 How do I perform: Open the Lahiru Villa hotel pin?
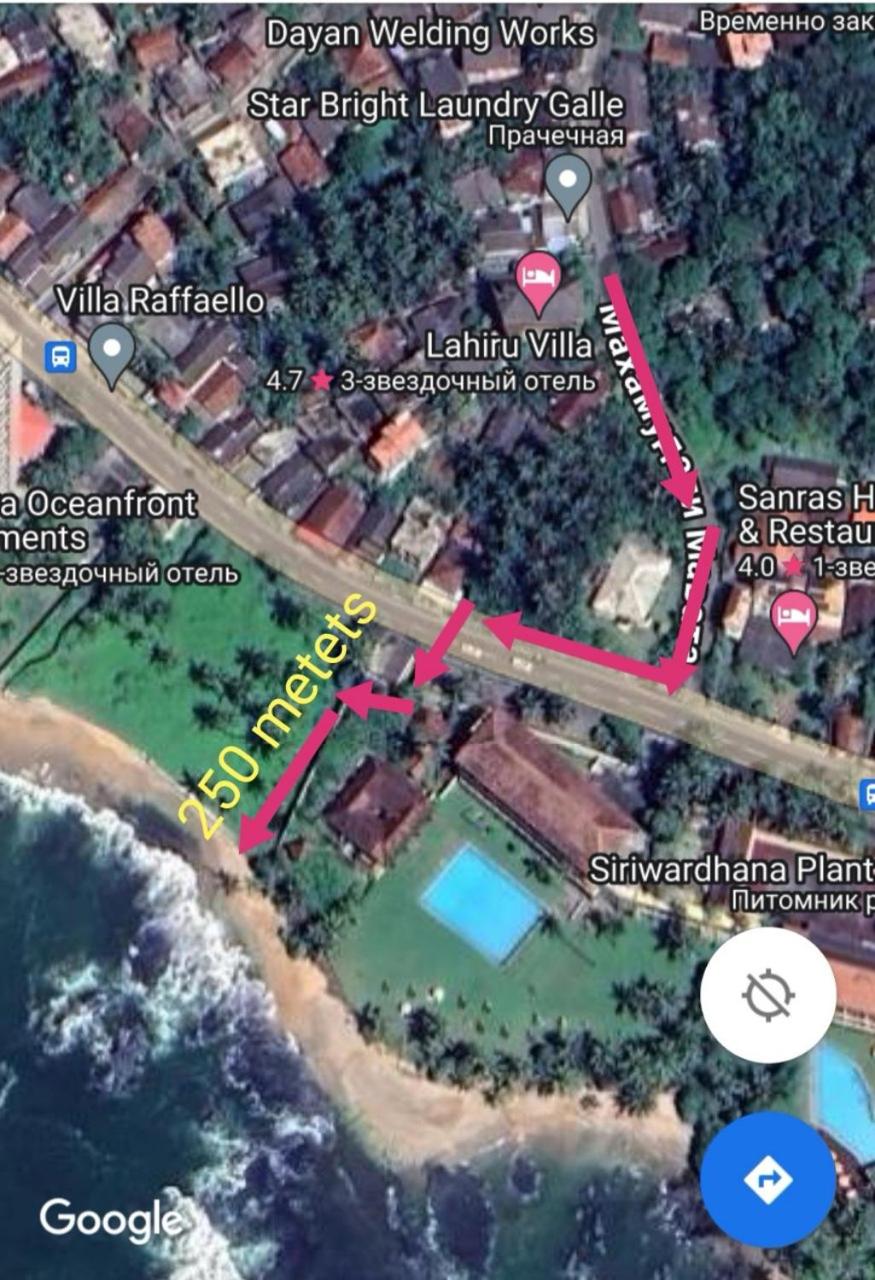(538, 277)
